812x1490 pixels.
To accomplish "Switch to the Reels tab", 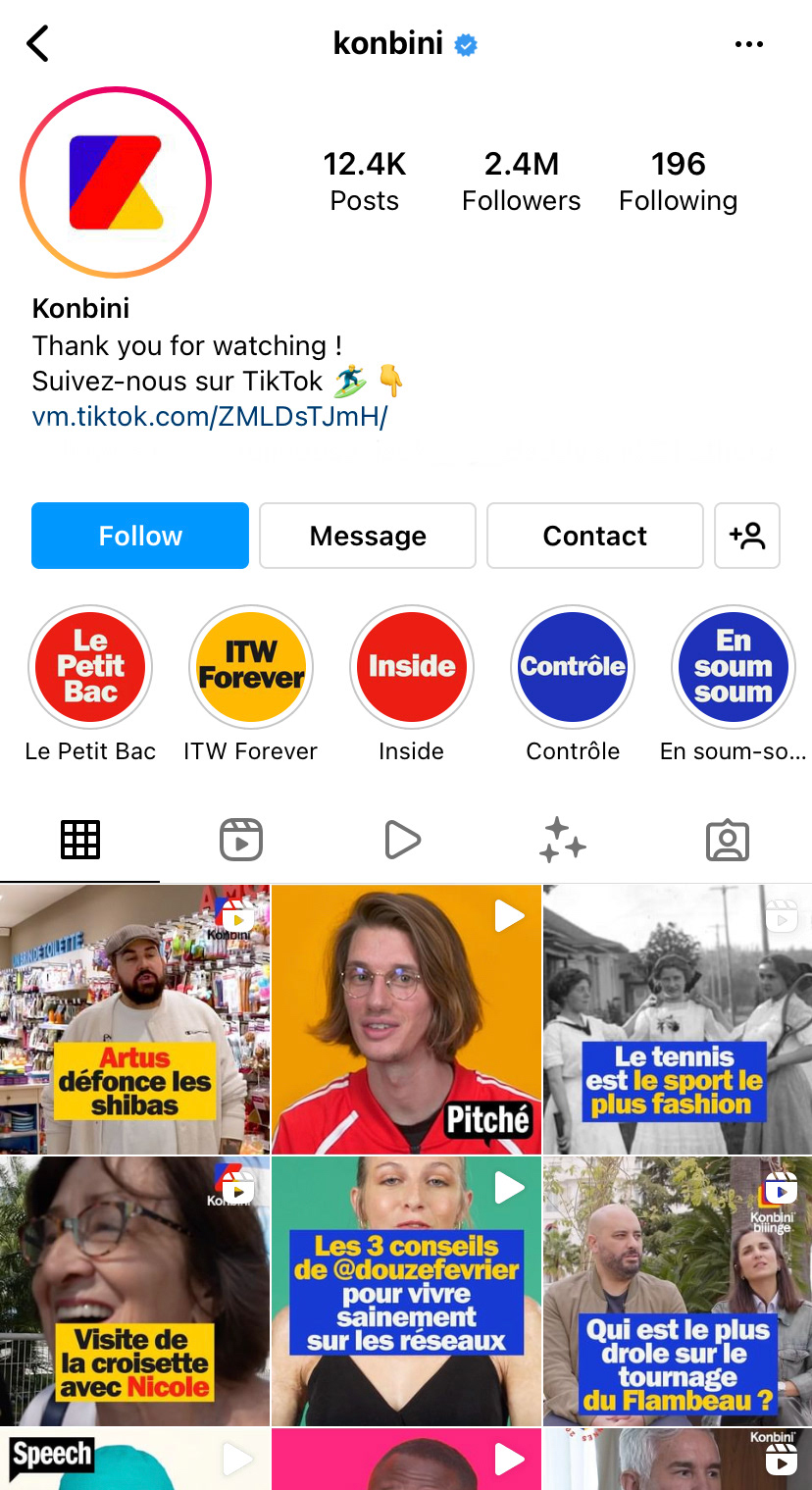I will tap(241, 841).
